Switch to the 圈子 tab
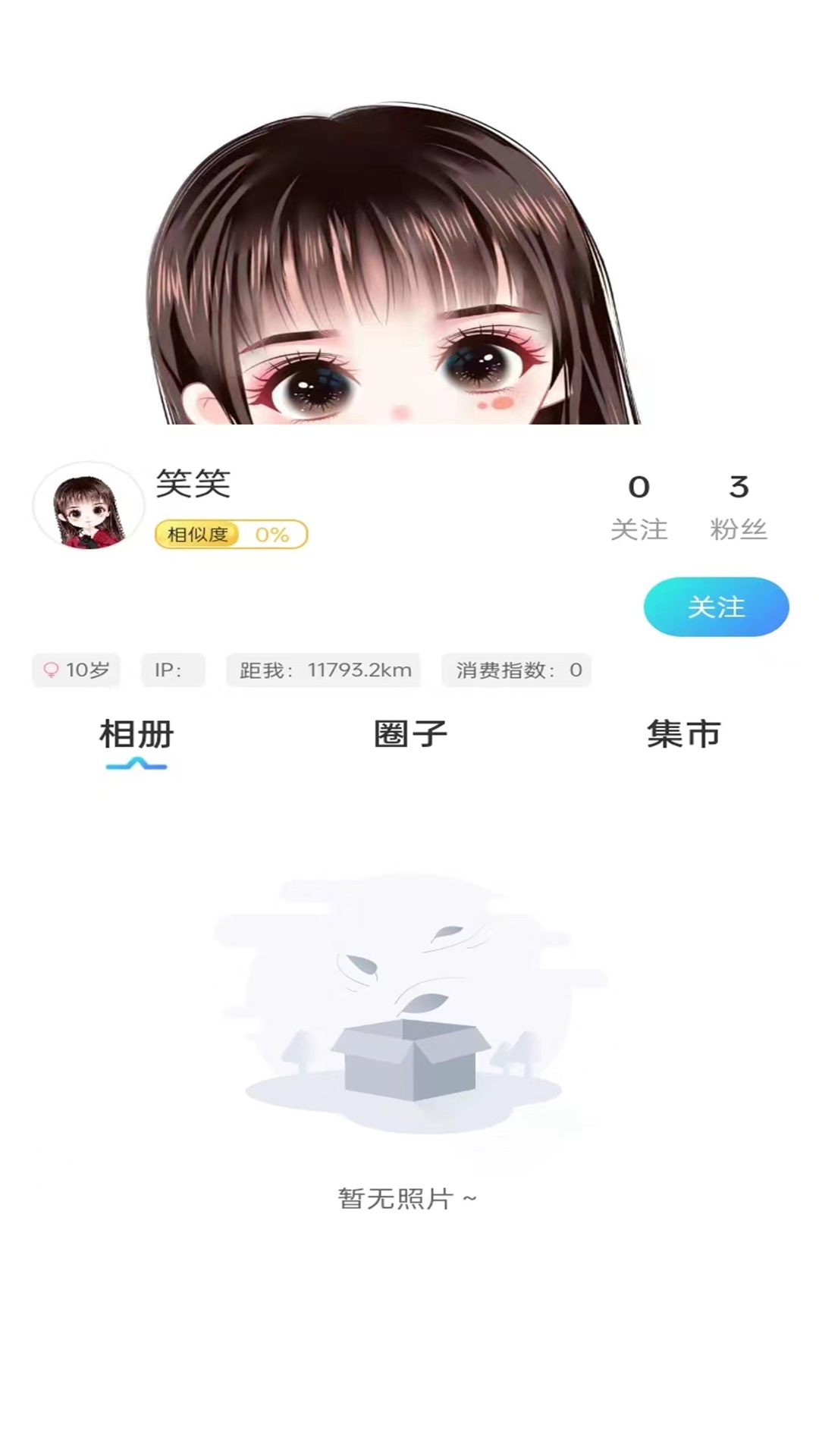819x1456 pixels. 410,734
